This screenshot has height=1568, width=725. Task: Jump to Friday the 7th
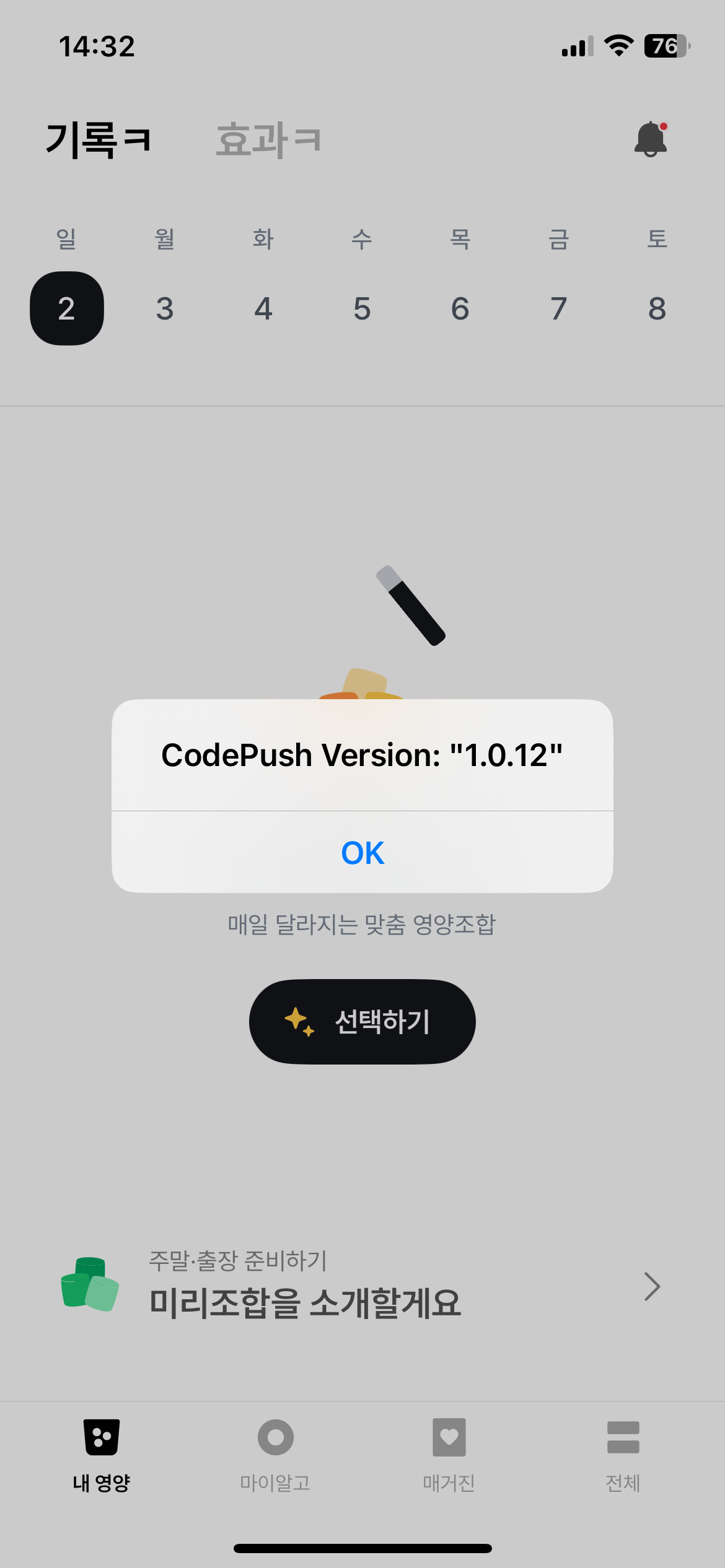558,308
